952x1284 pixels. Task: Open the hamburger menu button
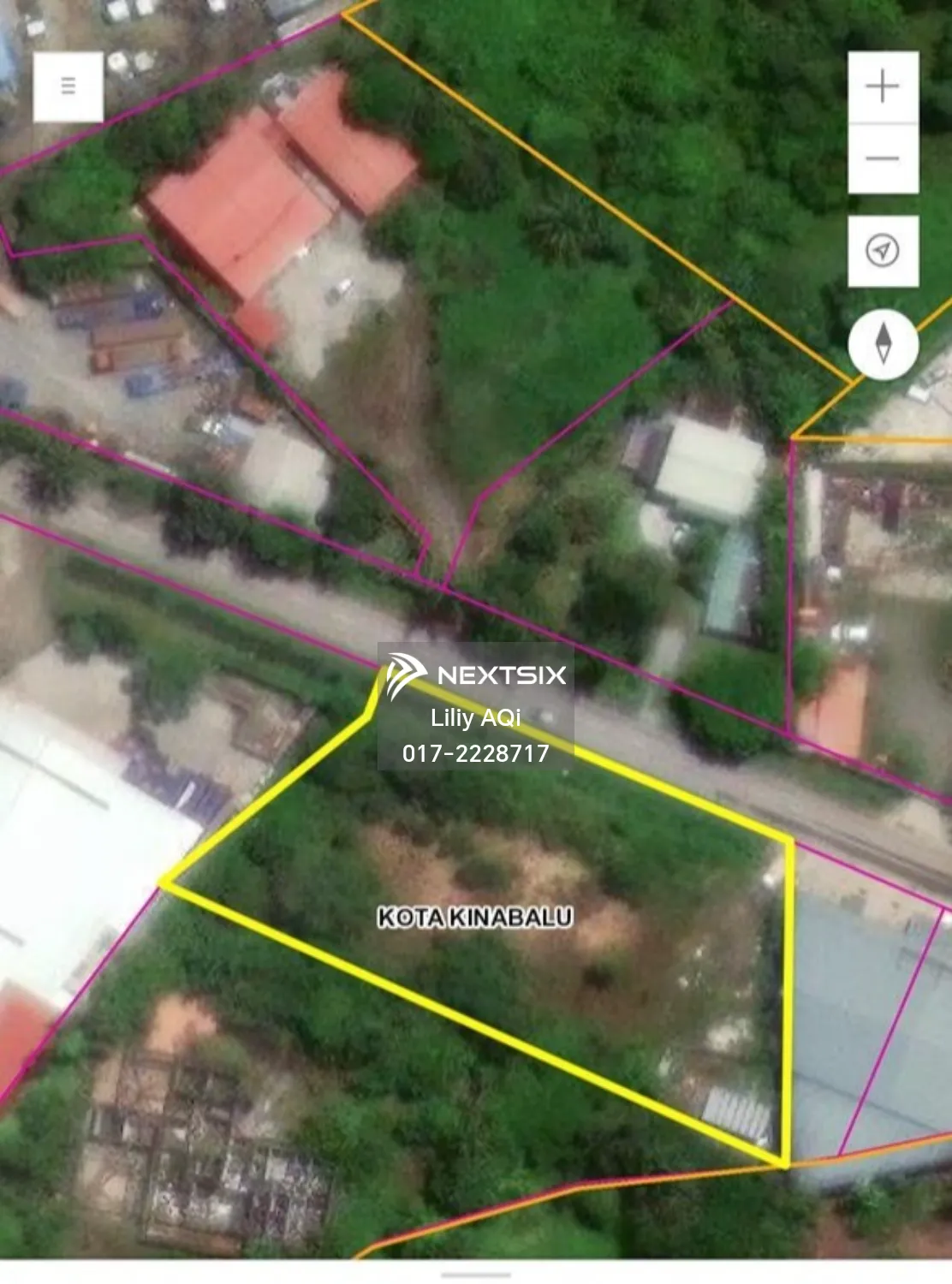68,86
